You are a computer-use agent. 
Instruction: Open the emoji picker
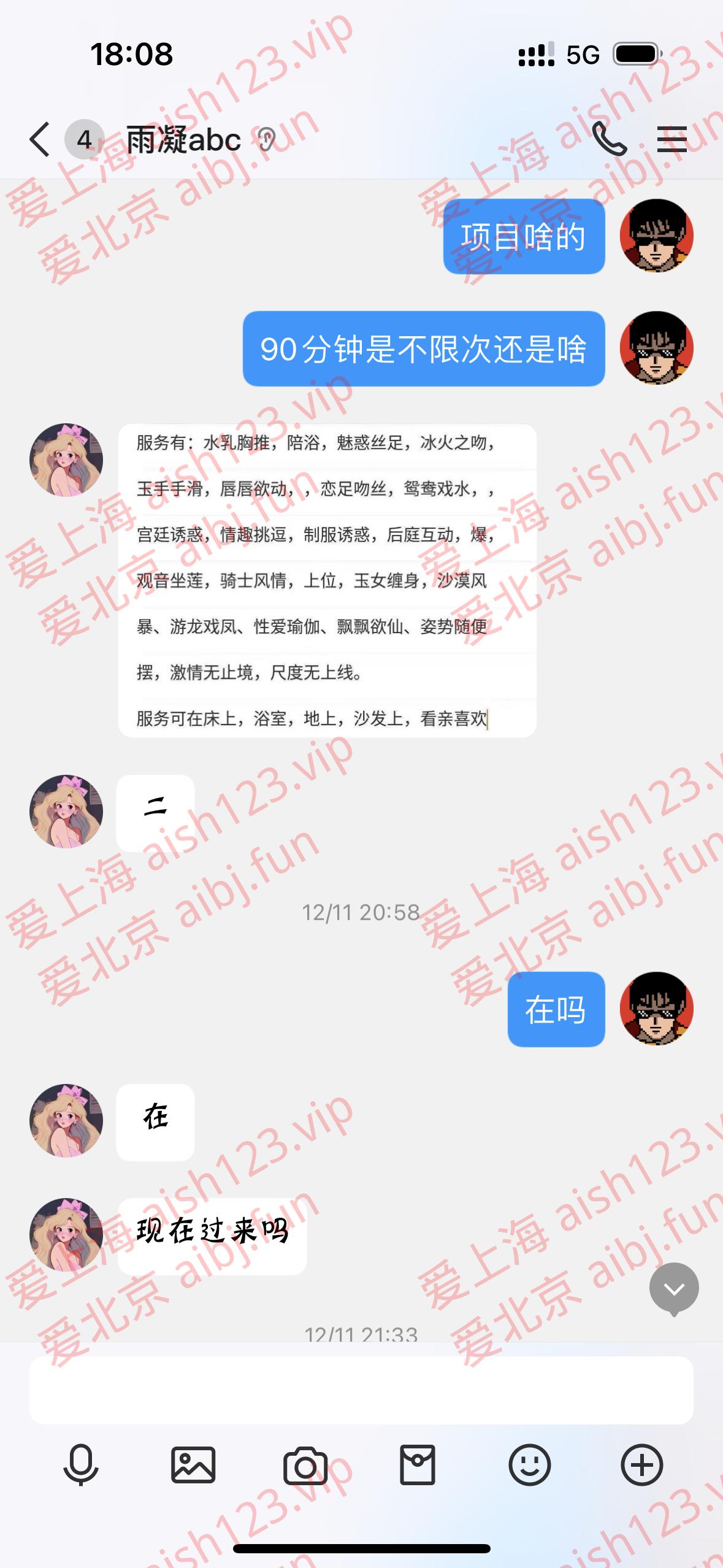tap(530, 1465)
